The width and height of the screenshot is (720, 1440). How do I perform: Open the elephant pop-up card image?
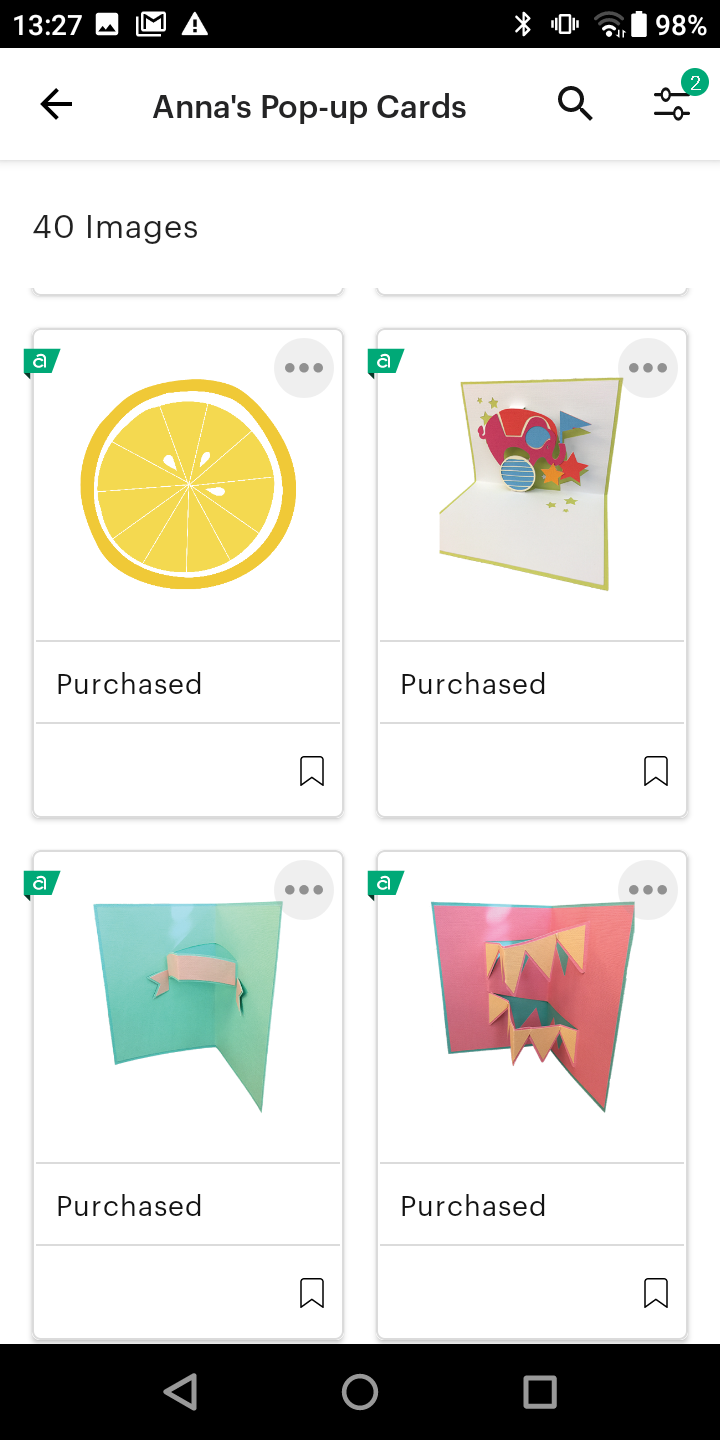click(x=531, y=485)
